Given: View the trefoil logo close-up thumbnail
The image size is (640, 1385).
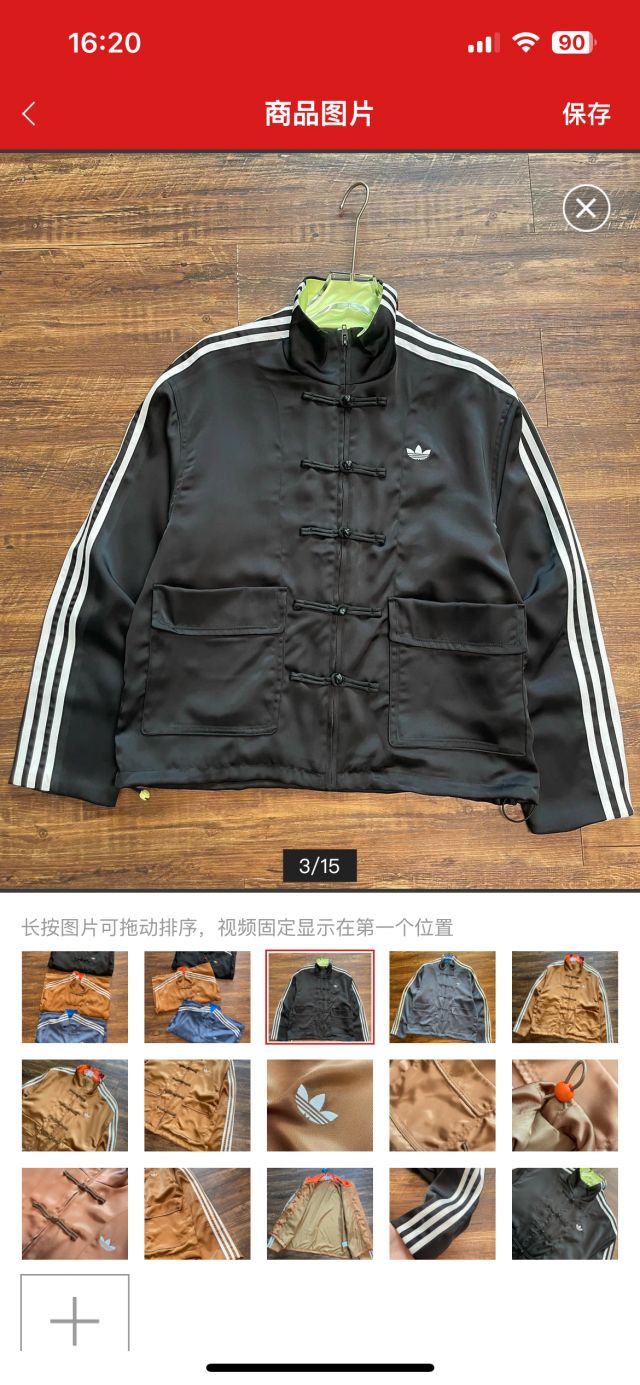Looking at the screenshot, I should click(x=320, y=1105).
